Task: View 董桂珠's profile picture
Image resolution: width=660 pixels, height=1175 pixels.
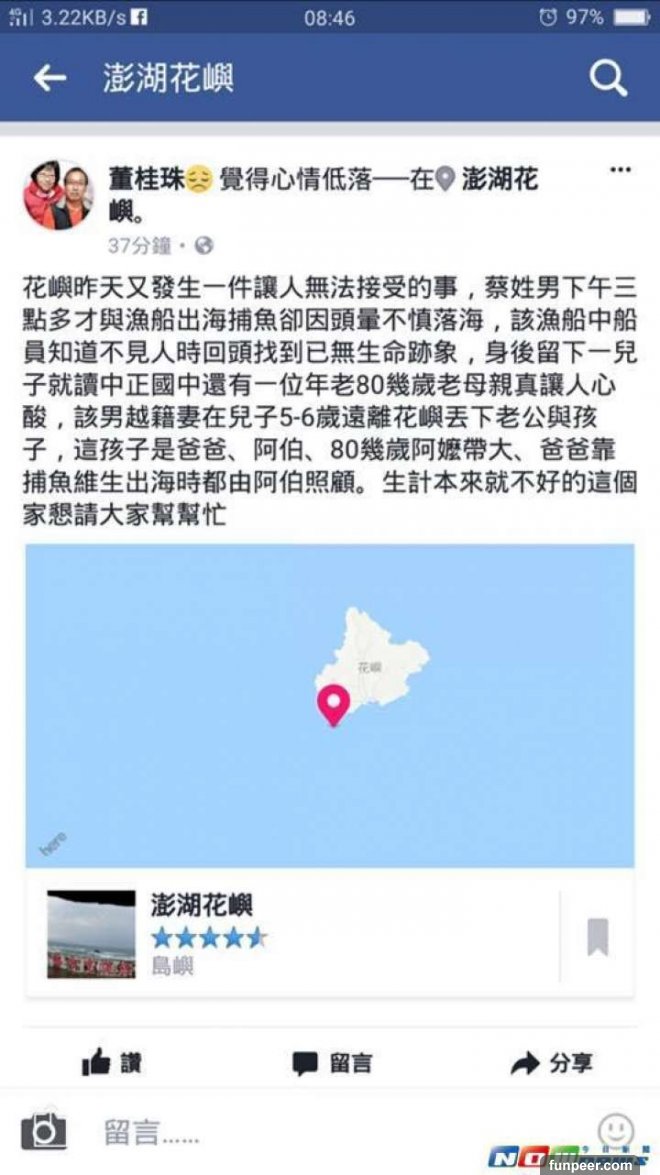Action: coord(59,195)
